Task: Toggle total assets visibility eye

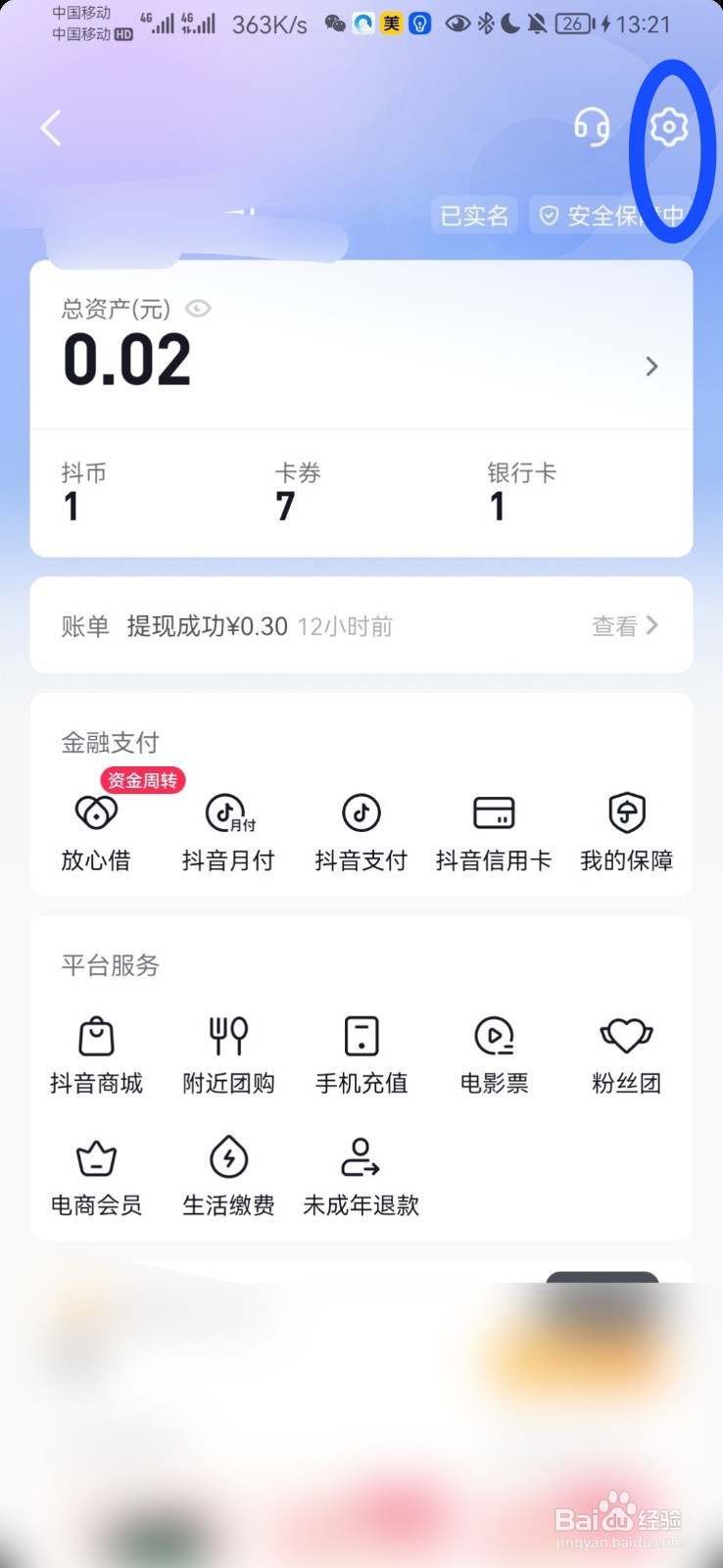Action: click(x=198, y=309)
